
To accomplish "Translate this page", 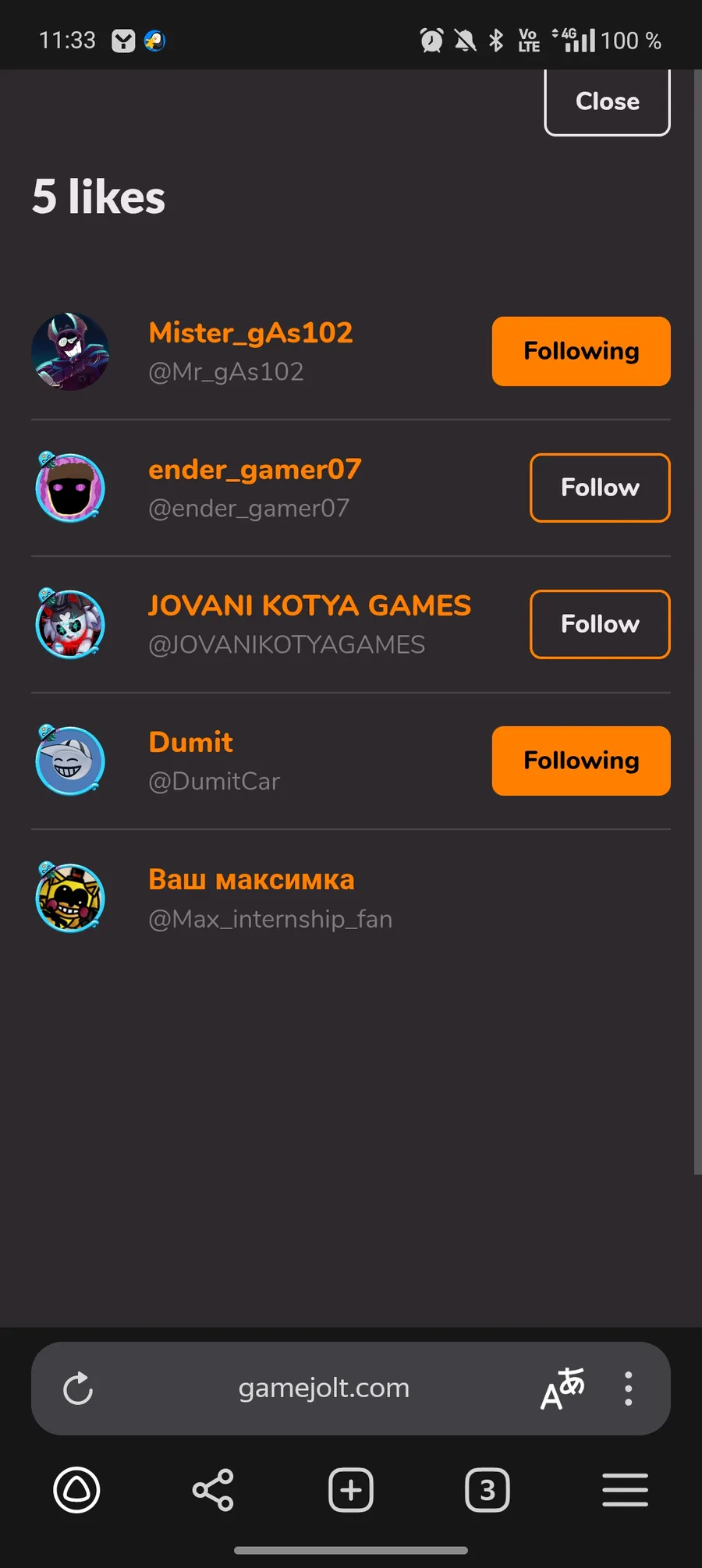I will (562, 1389).
